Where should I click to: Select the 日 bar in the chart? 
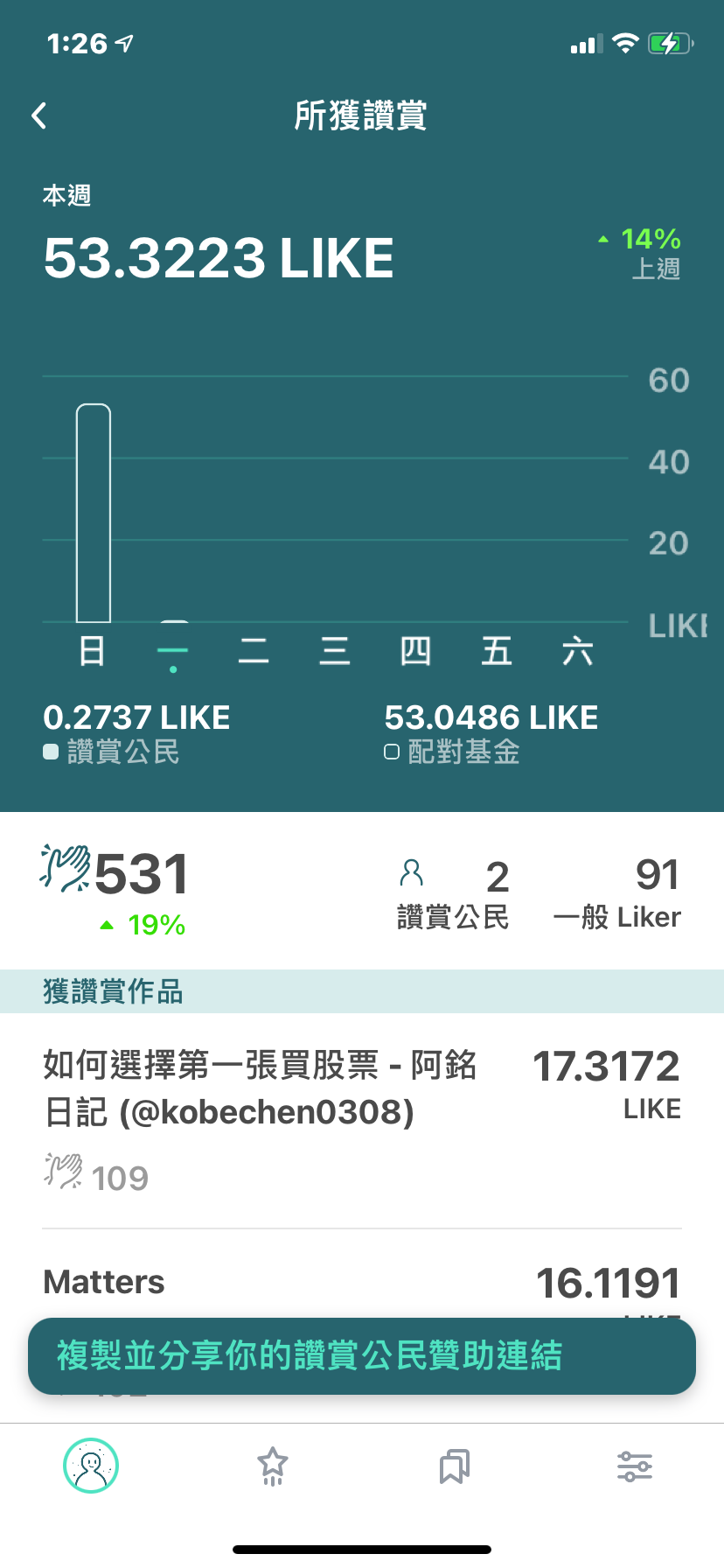coord(94,514)
